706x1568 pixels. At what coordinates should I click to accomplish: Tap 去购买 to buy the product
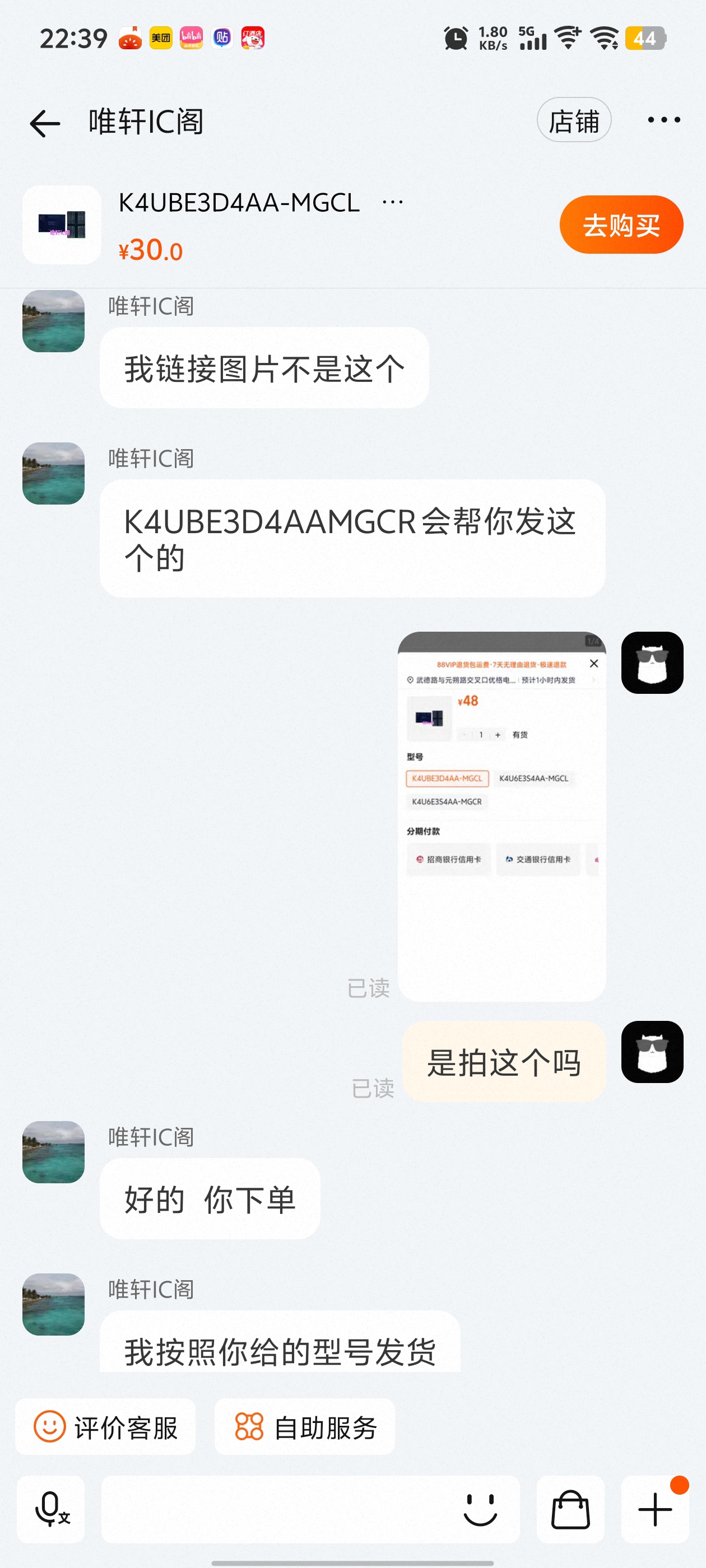tap(621, 225)
